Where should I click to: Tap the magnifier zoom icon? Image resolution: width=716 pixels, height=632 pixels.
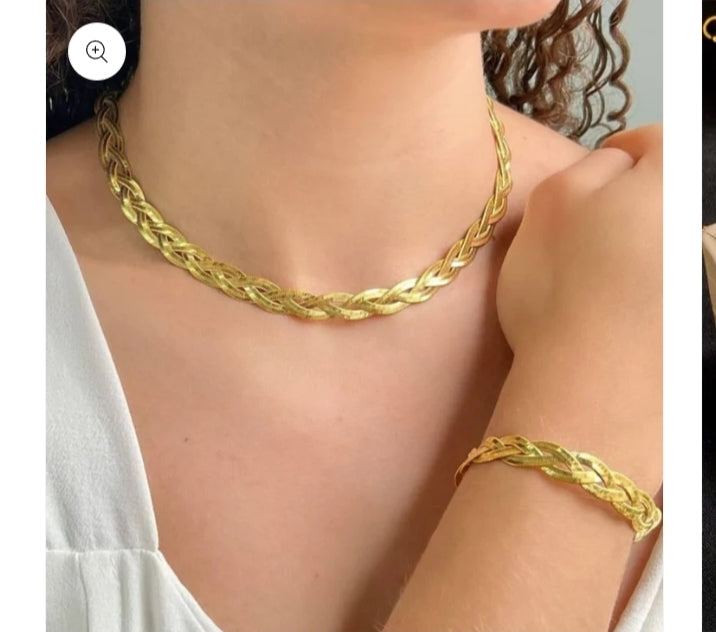[97, 52]
